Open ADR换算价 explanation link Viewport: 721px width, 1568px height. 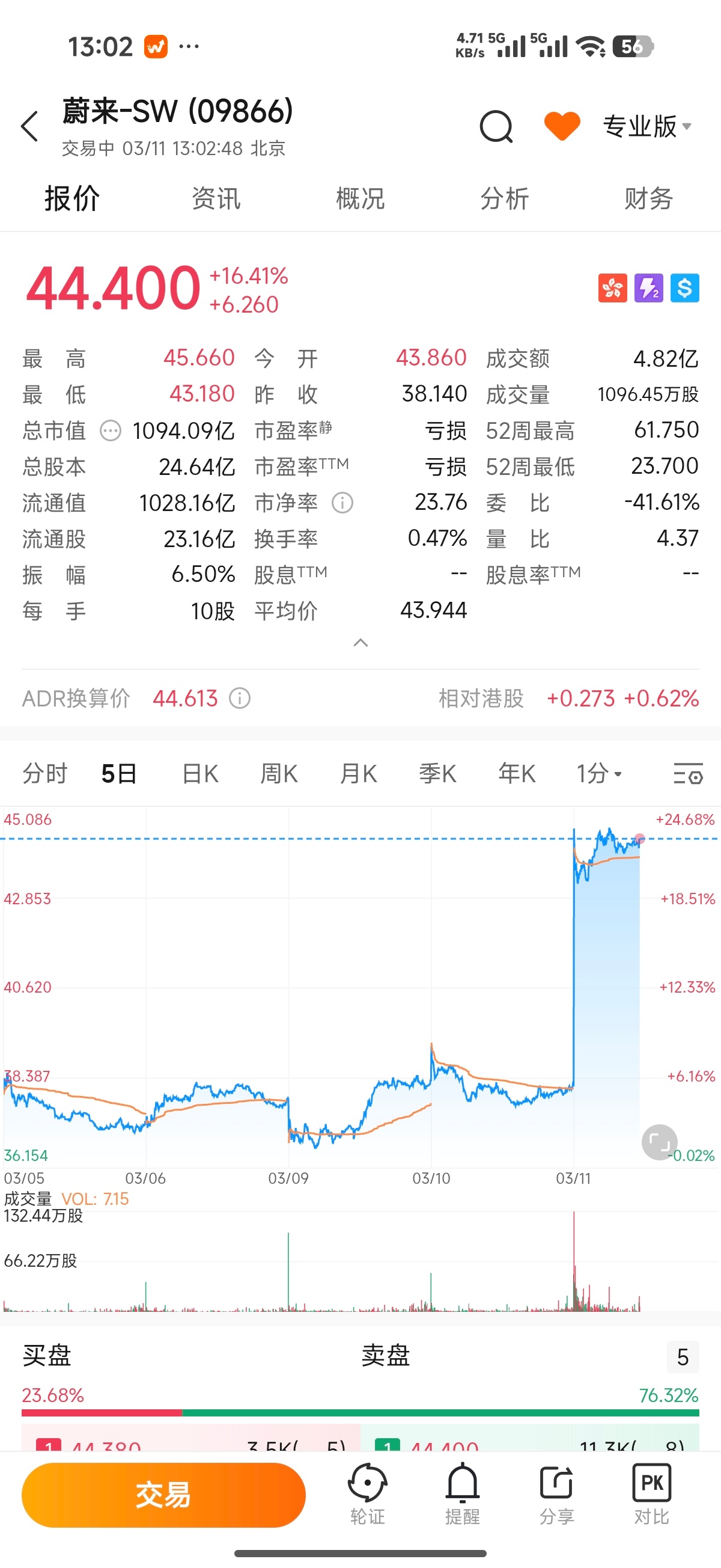pos(239,699)
